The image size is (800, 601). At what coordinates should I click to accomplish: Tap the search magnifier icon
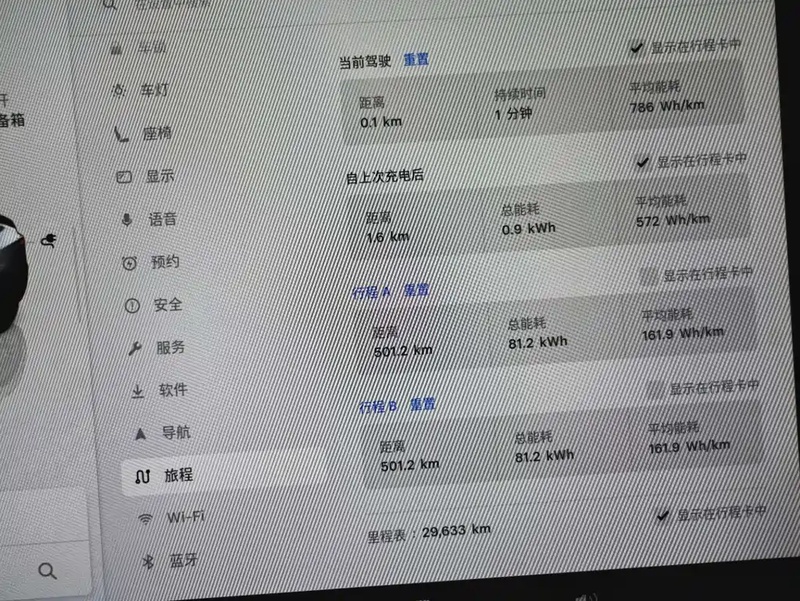tap(47, 571)
